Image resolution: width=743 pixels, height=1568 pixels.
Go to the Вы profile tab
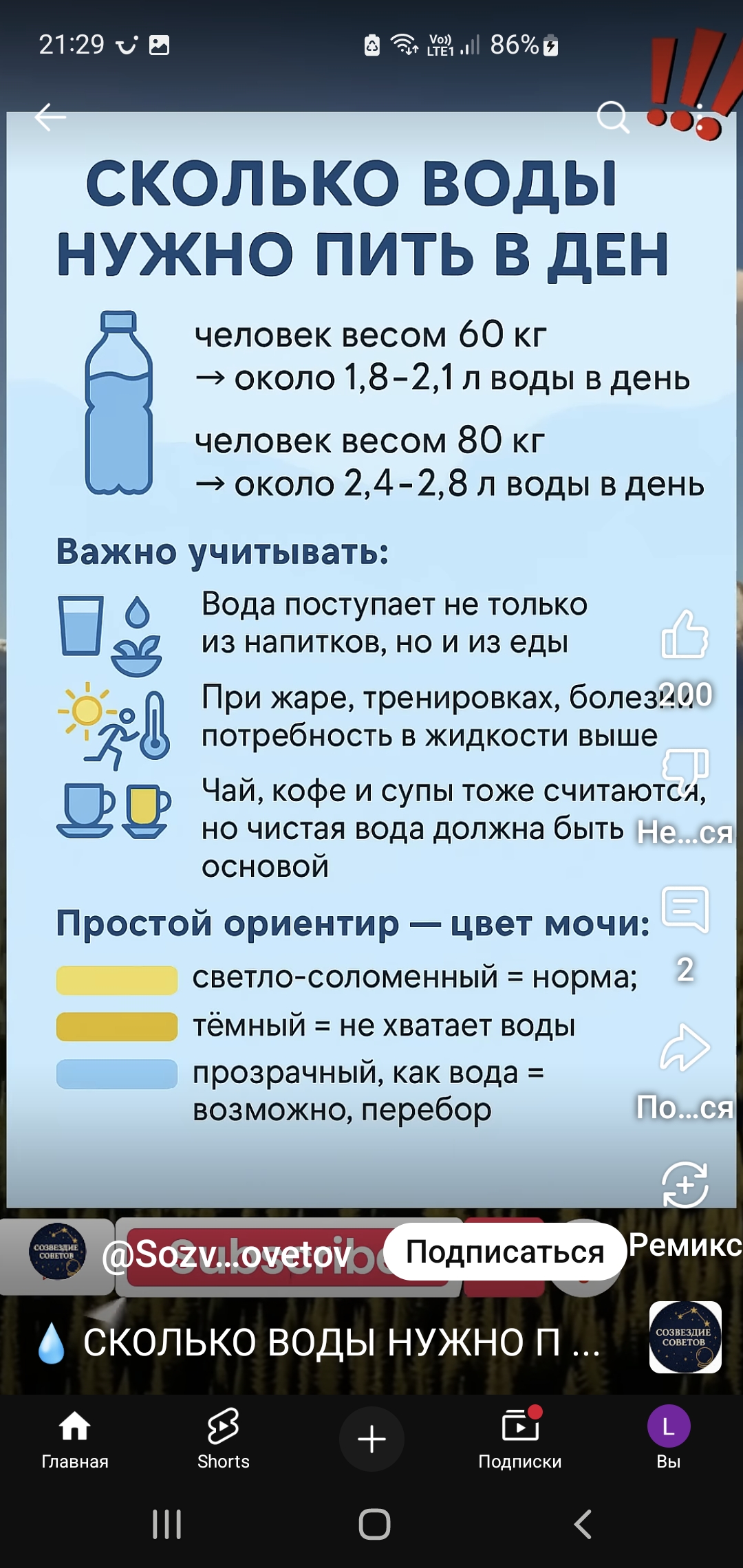[669, 1439]
